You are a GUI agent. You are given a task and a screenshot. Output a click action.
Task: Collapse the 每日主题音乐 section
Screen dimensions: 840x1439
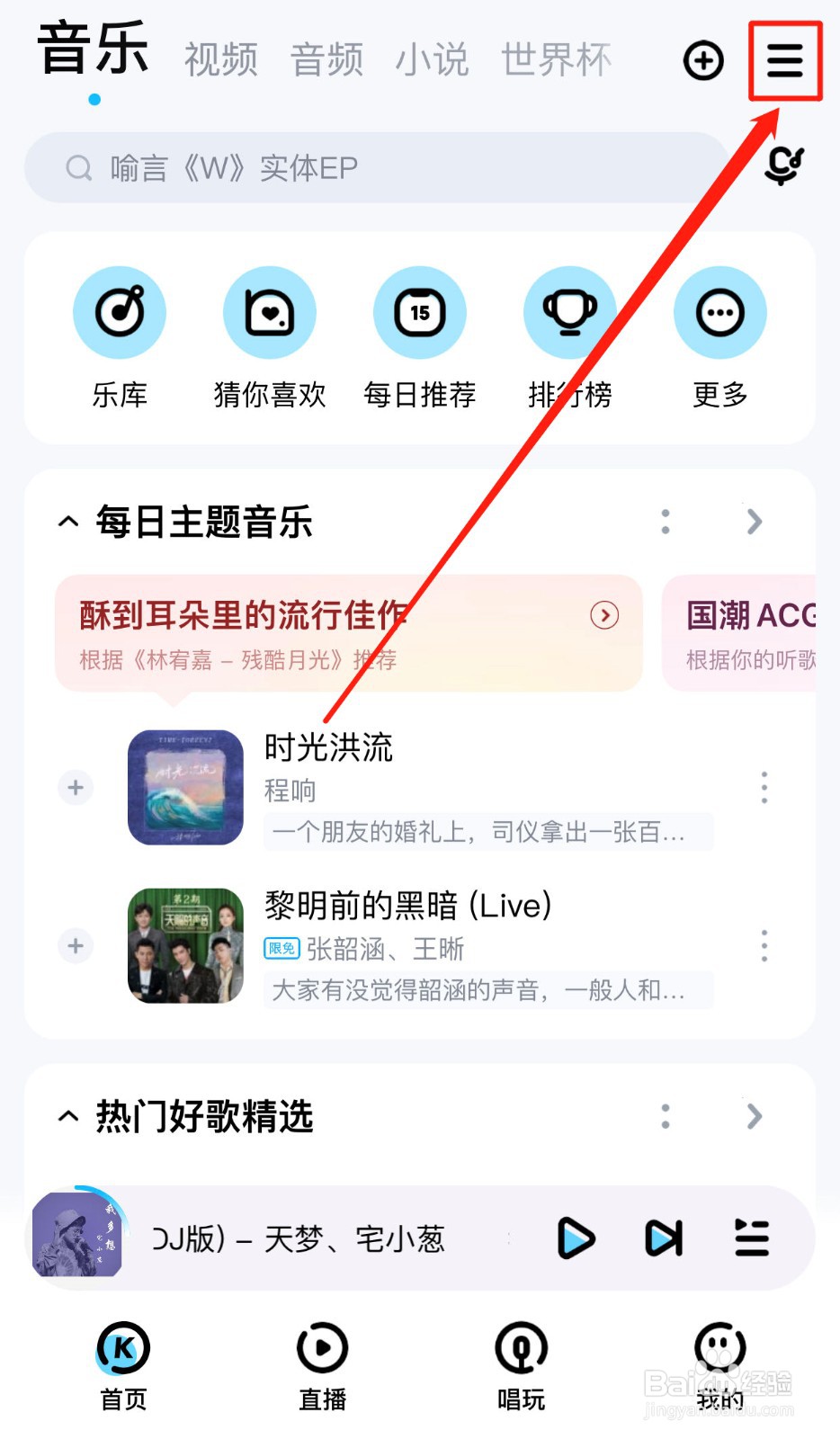point(68,522)
